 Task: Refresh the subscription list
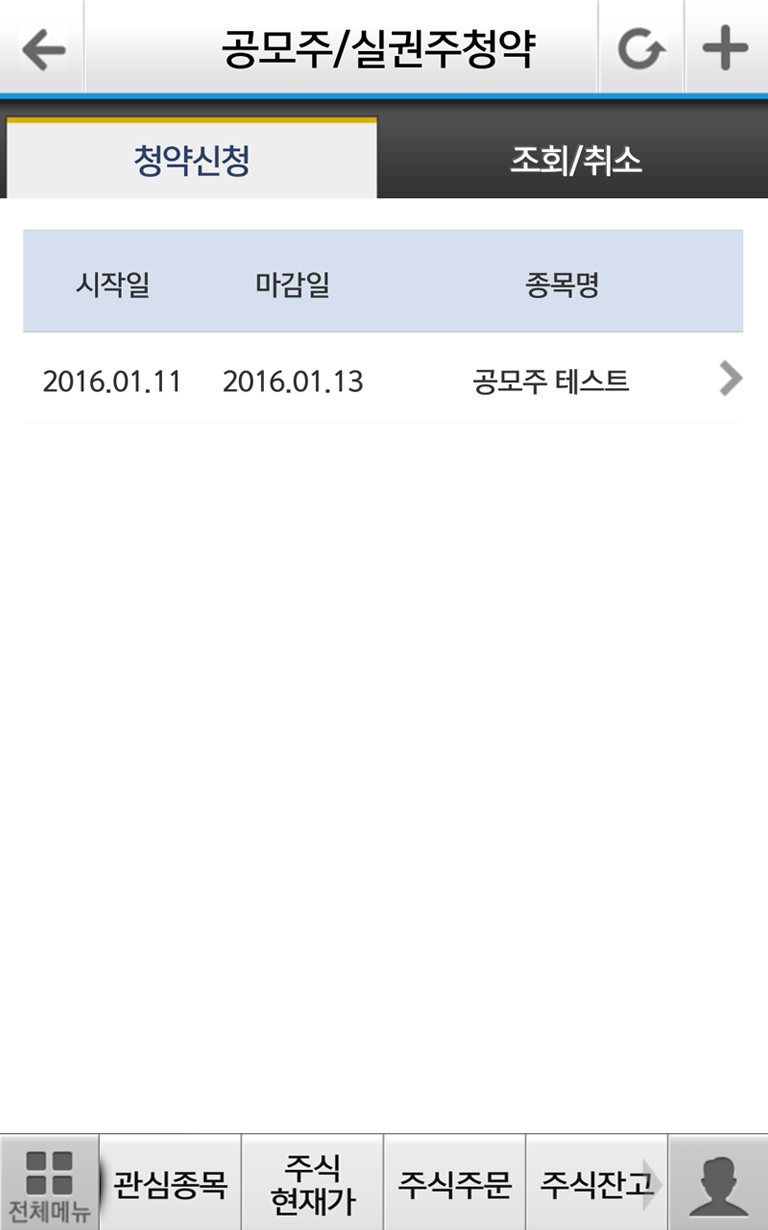tap(641, 48)
